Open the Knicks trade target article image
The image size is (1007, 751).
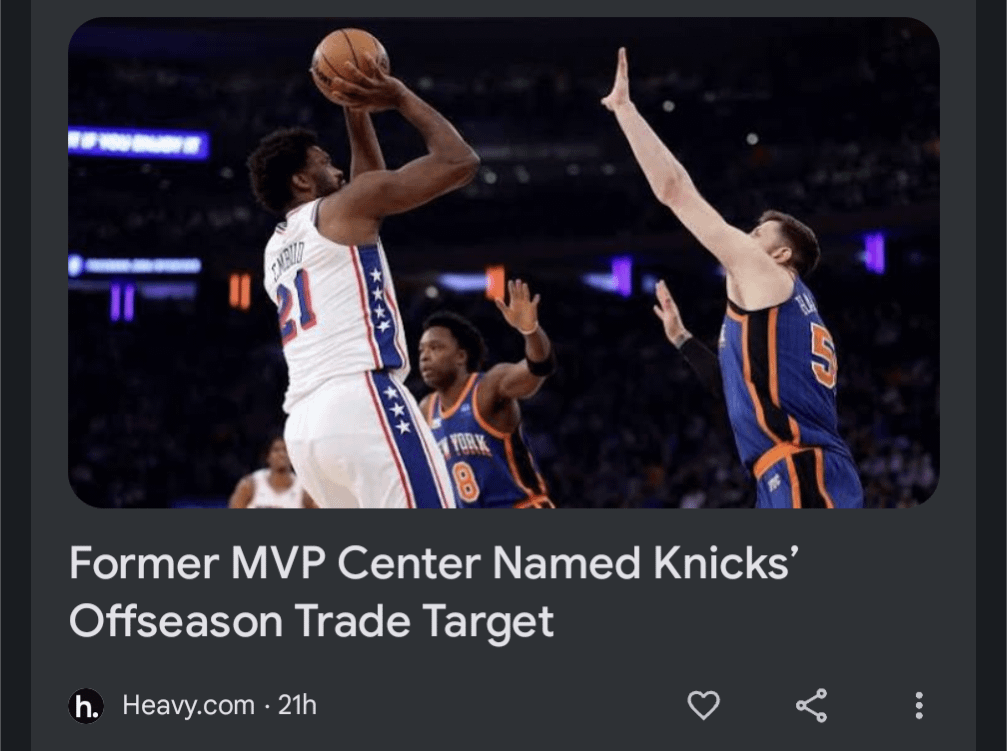(503, 263)
